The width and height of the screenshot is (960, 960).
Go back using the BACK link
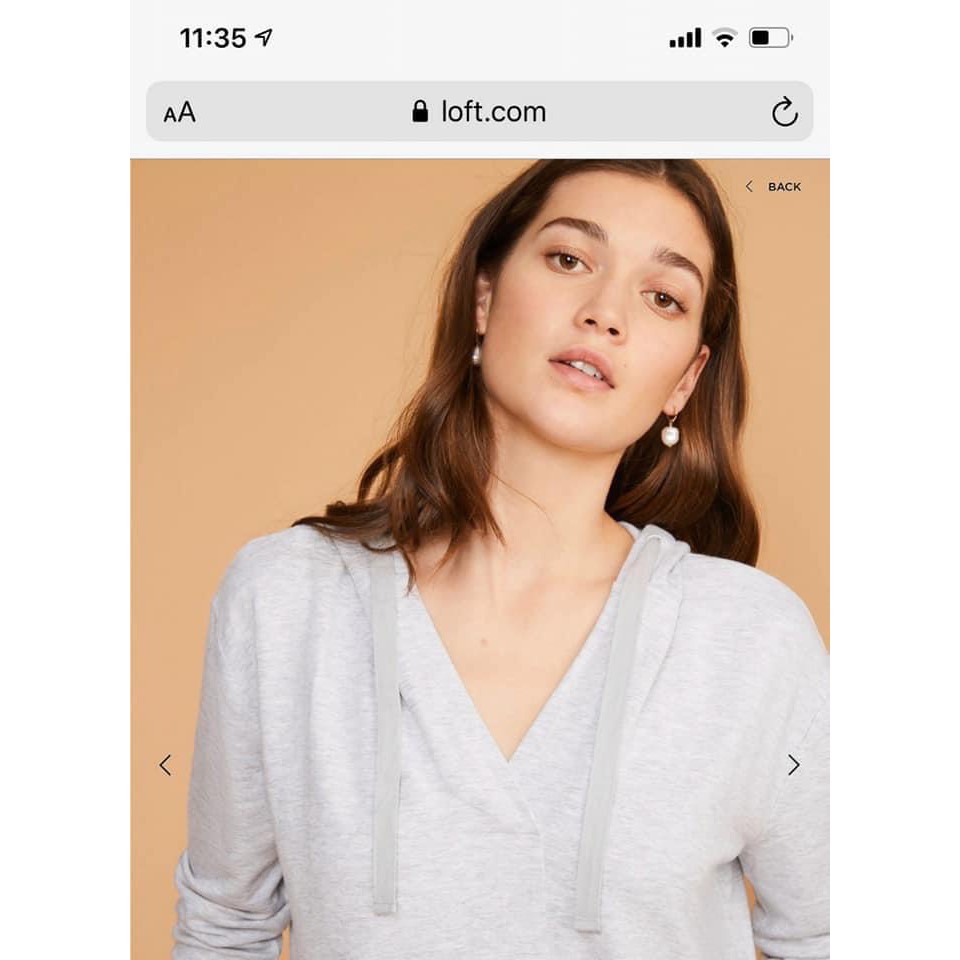click(774, 187)
